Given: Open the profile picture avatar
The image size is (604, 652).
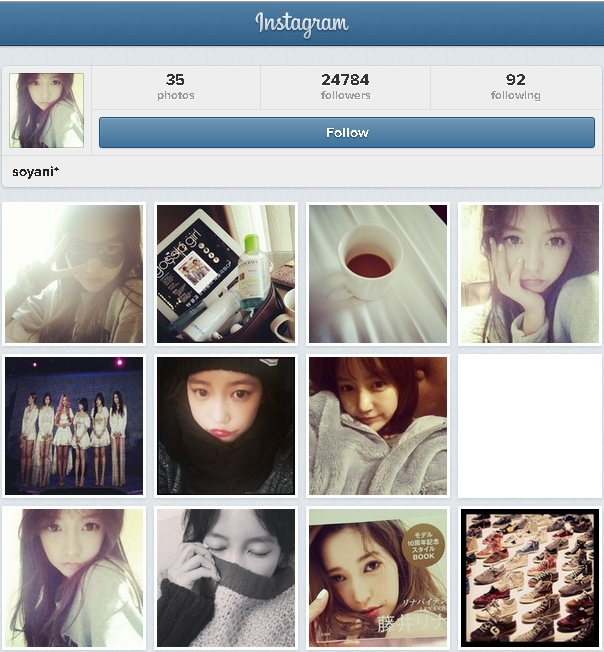Looking at the screenshot, I should coord(46,110).
